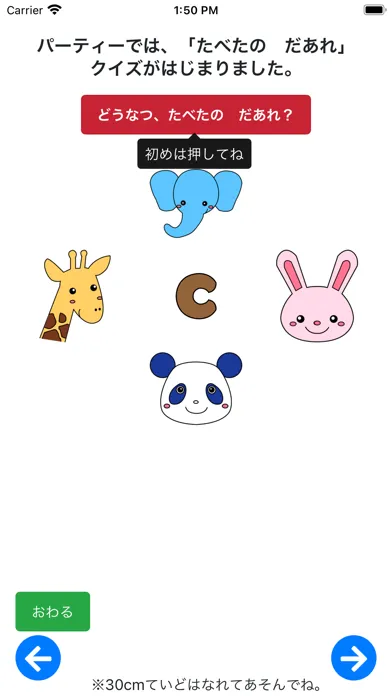The height and width of the screenshot is (696, 392).
Task: Choose the panda as the answer
Action: tap(196, 388)
